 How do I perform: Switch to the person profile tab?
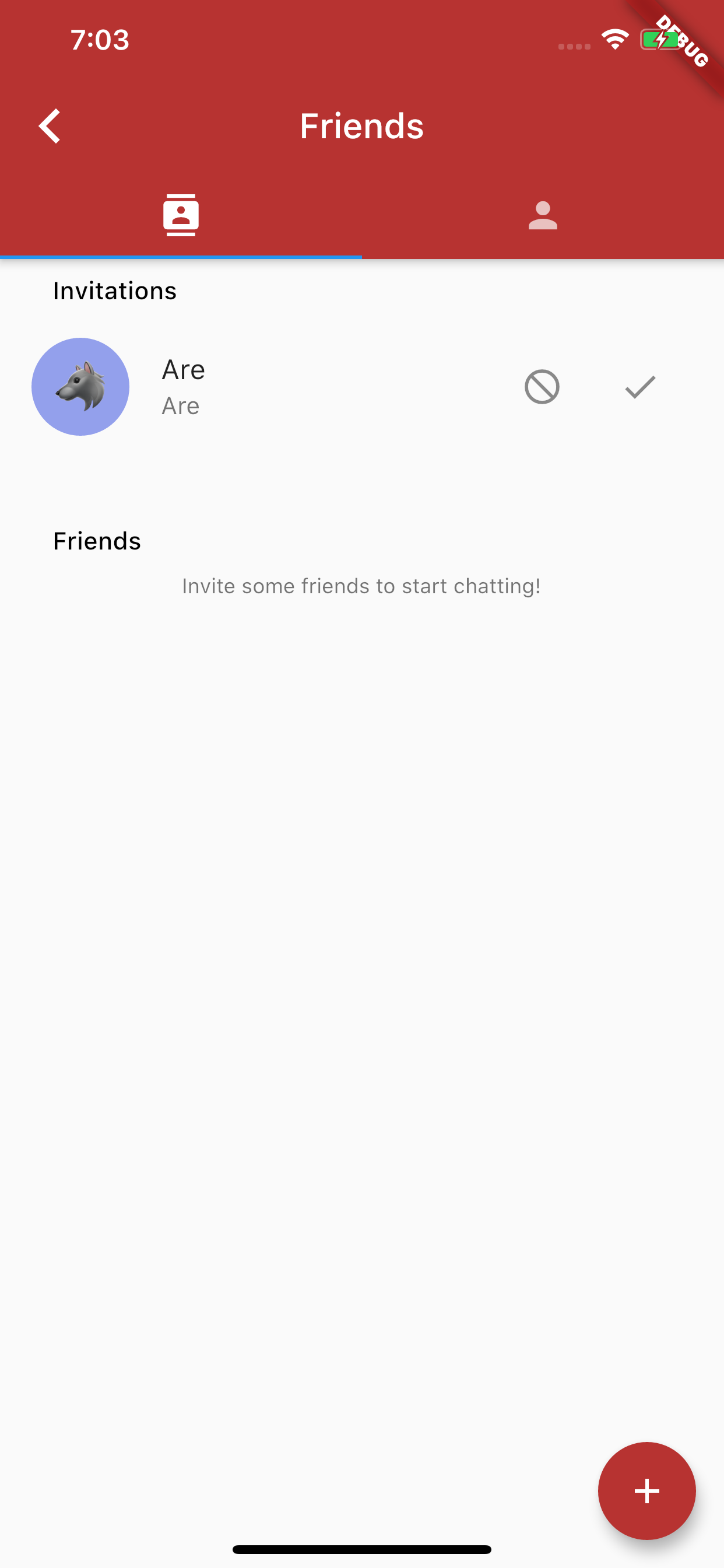(543, 215)
